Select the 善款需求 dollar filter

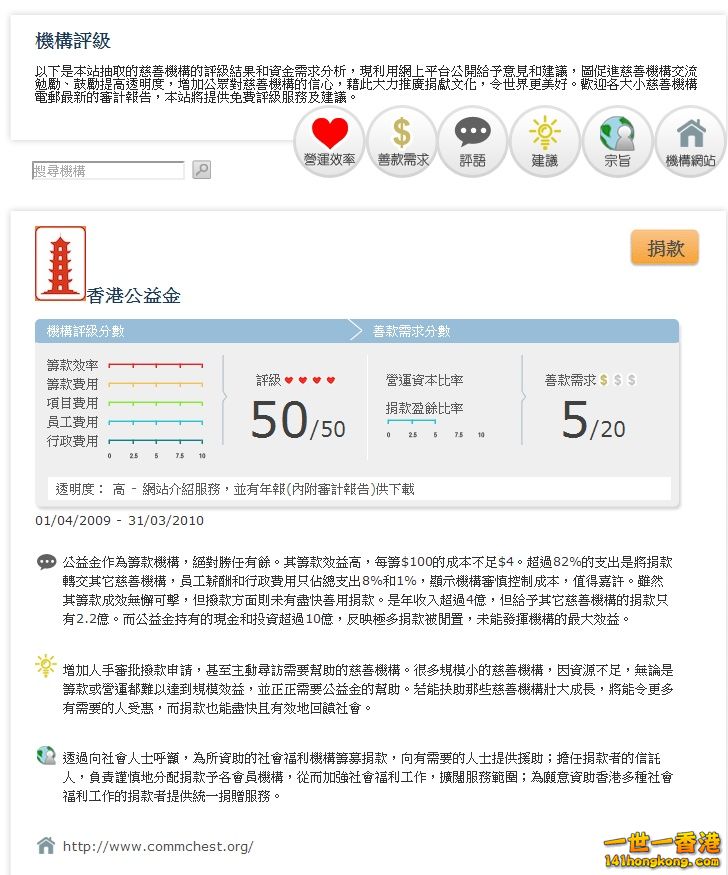[402, 142]
